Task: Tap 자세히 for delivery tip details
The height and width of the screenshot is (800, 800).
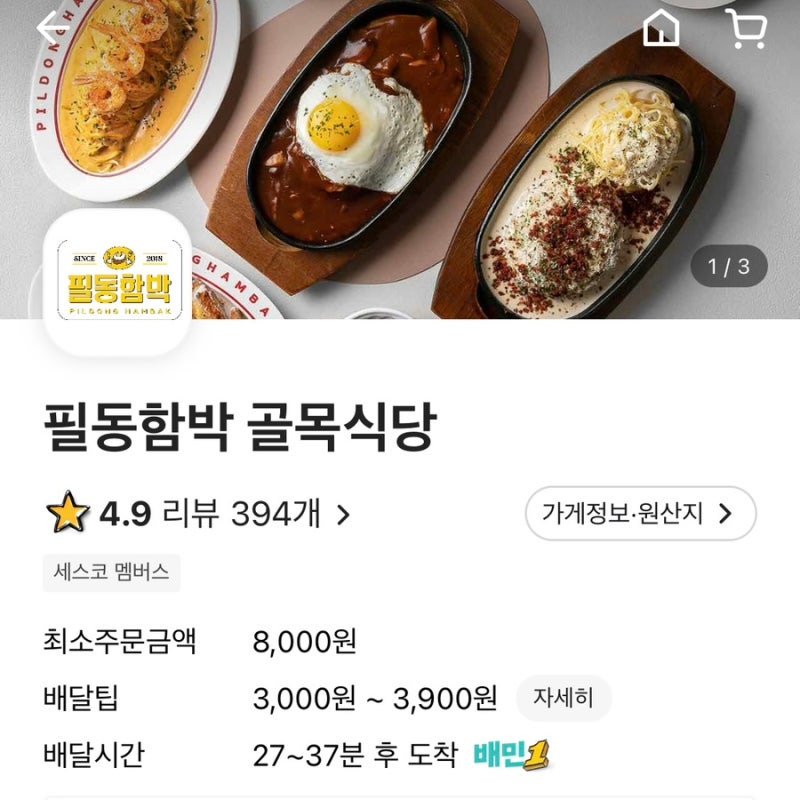Action: (564, 698)
